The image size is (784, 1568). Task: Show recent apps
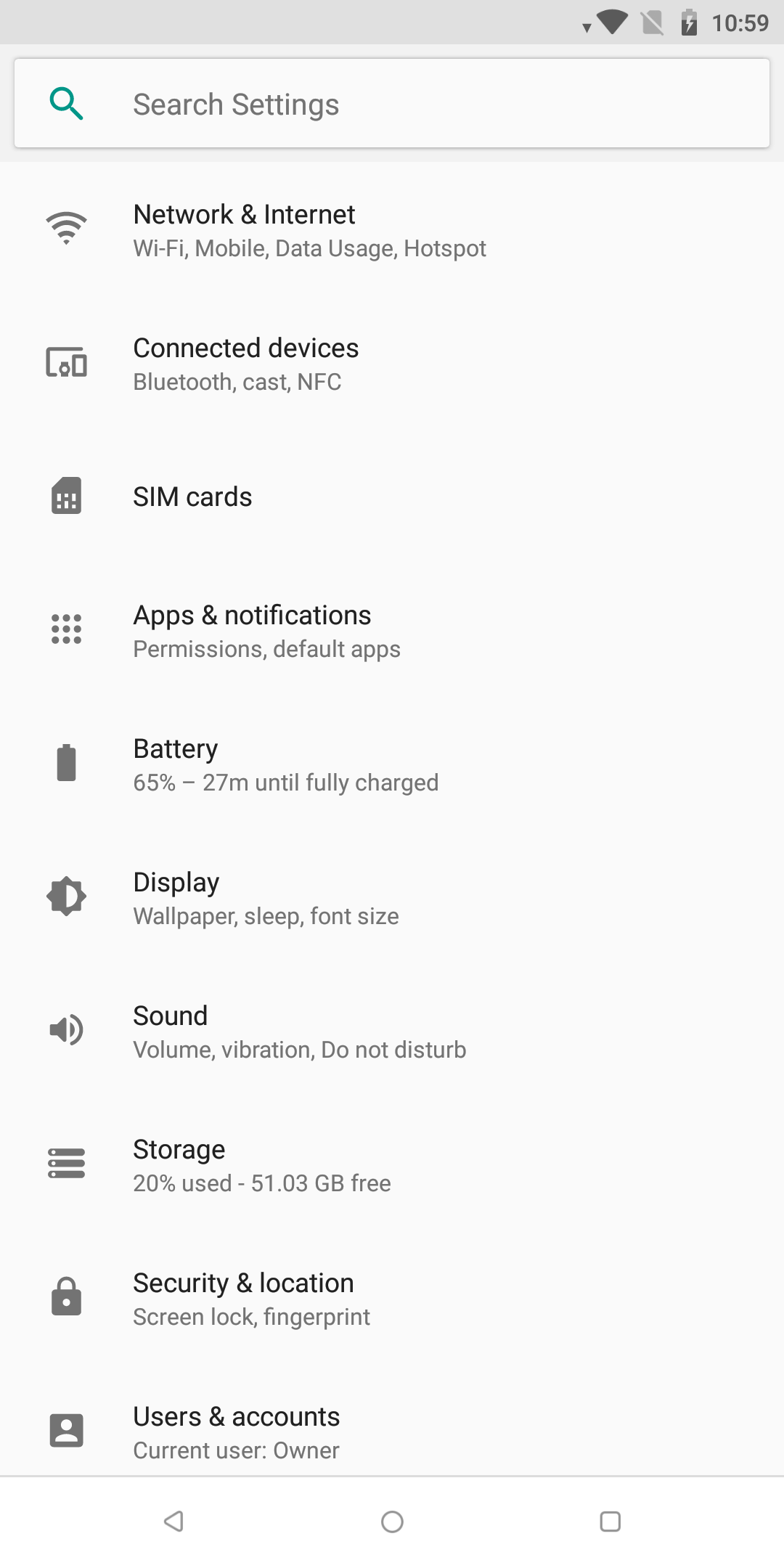coord(610,1521)
